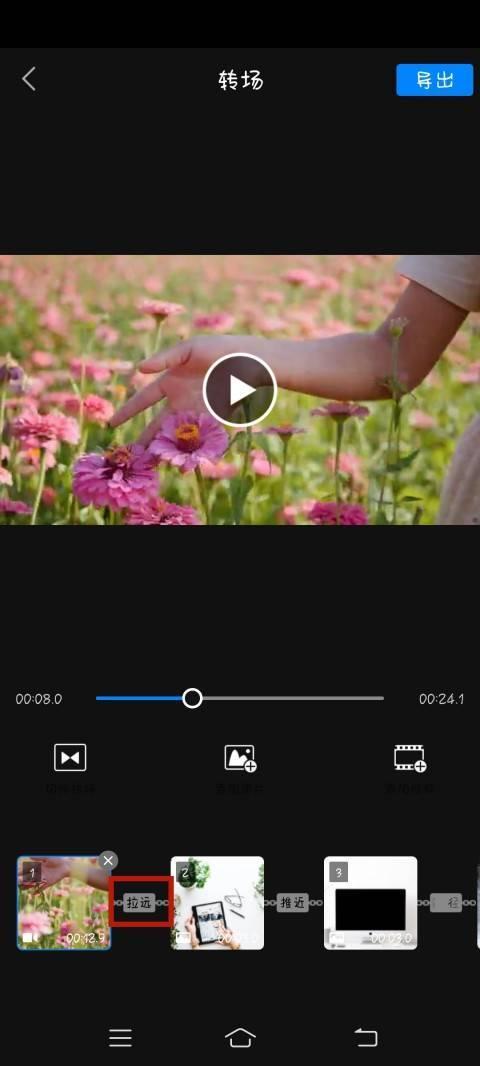
Task: Tap the playback progress slider
Action: tap(239, 698)
